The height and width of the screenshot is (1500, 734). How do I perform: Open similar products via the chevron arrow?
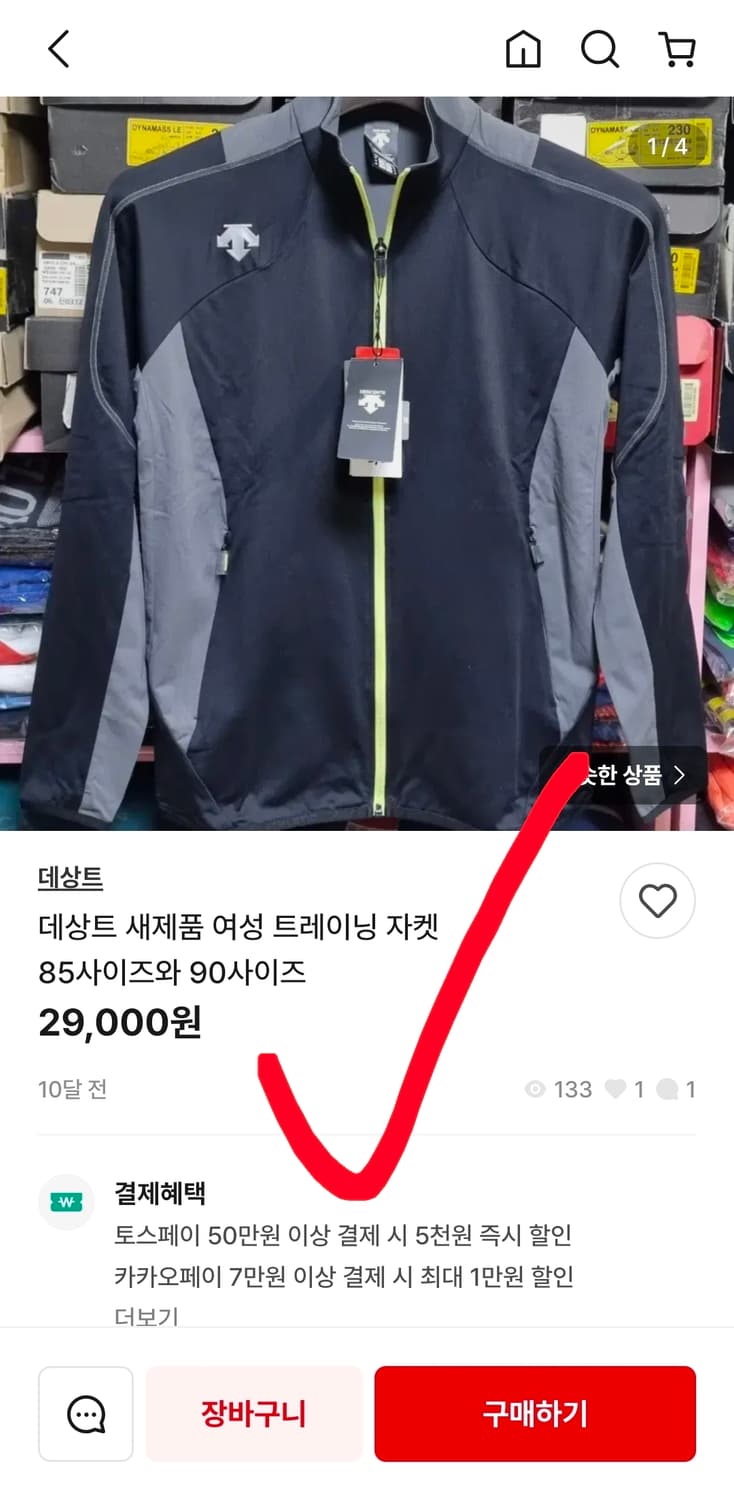point(682,775)
